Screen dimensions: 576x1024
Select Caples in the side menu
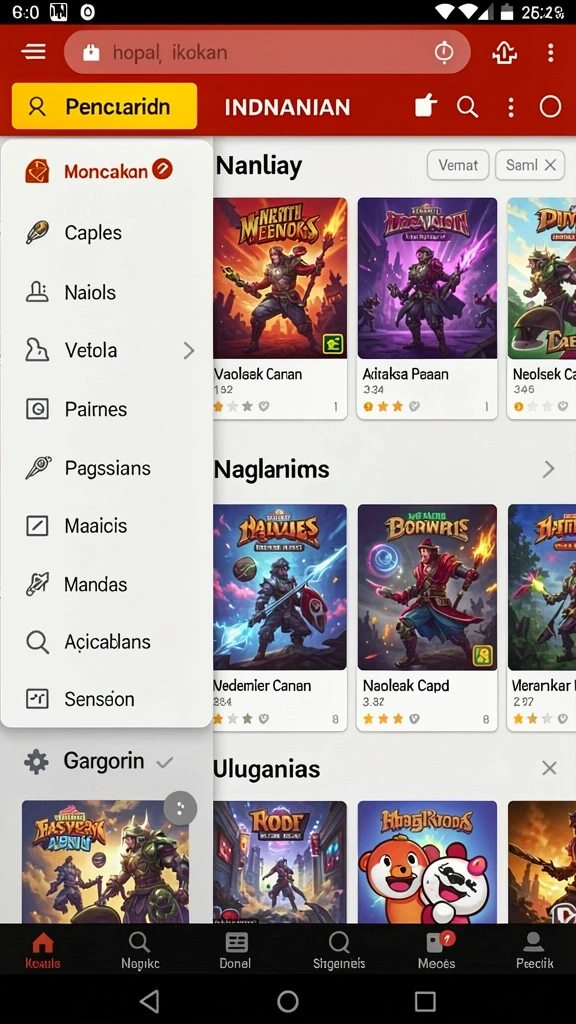click(106, 232)
